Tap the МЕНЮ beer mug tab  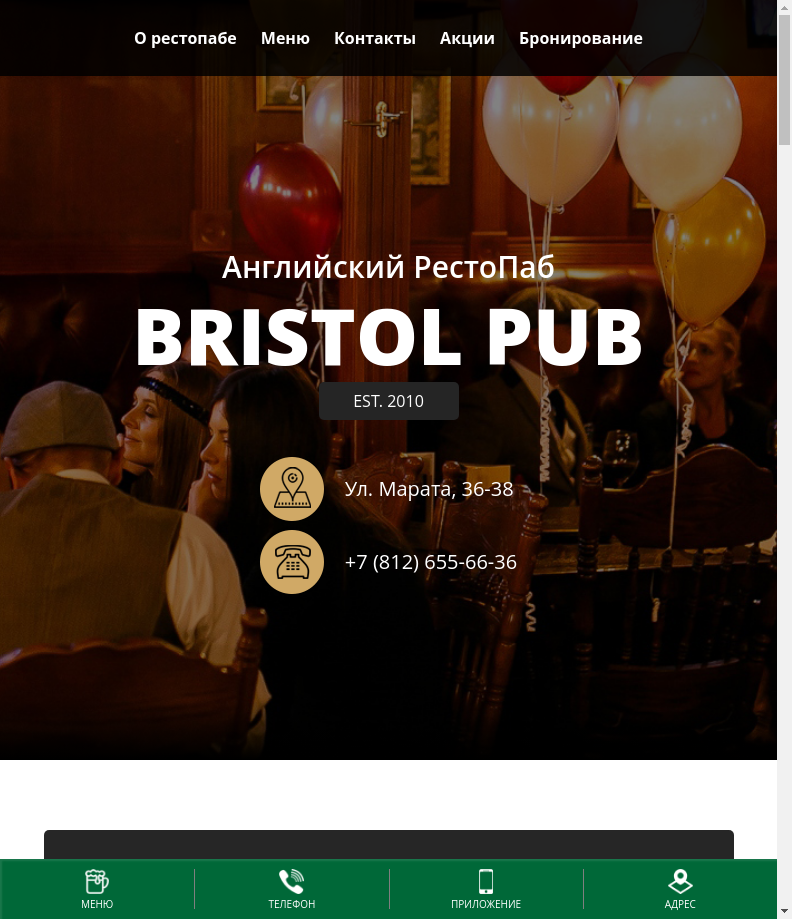pyautogui.click(x=97, y=888)
